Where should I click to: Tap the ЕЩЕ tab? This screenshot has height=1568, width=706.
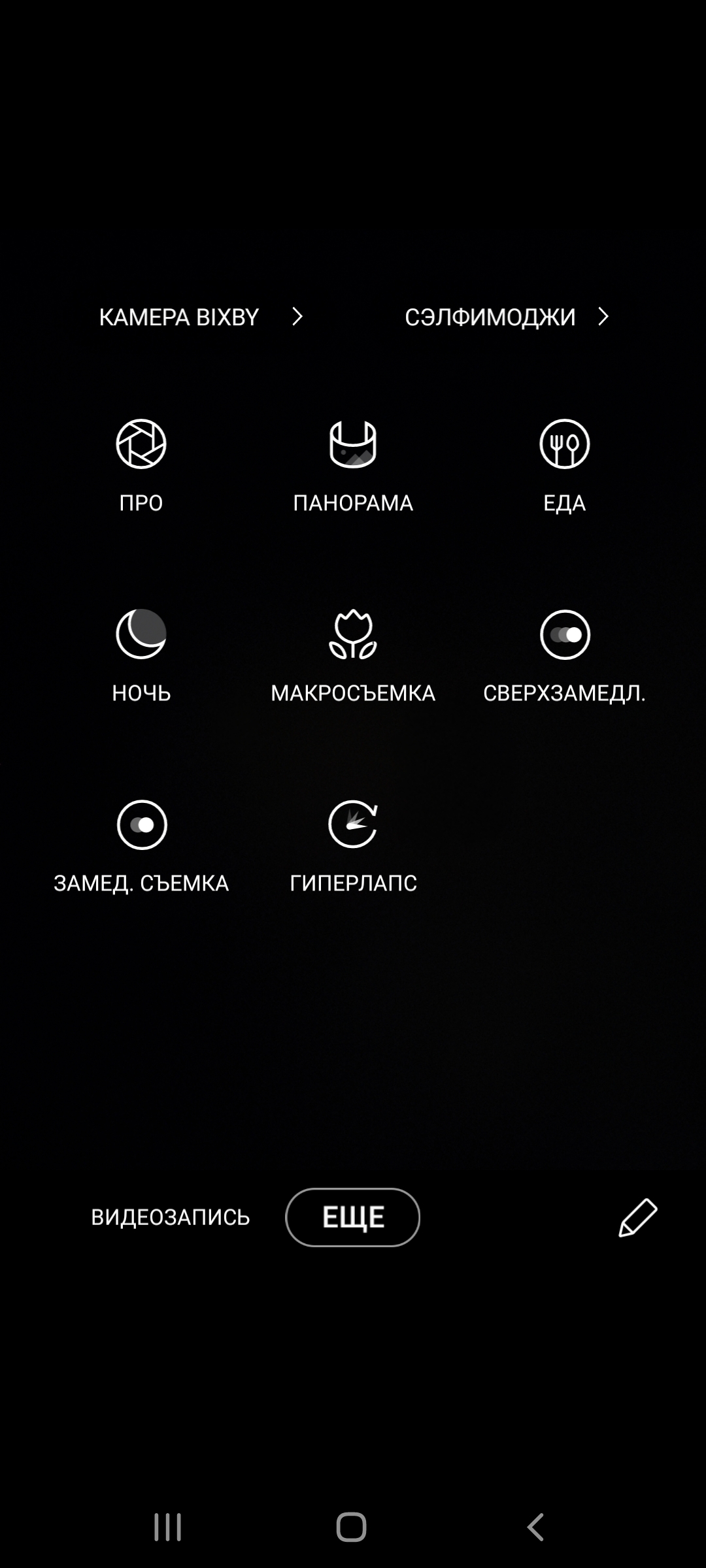coord(353,1217)
